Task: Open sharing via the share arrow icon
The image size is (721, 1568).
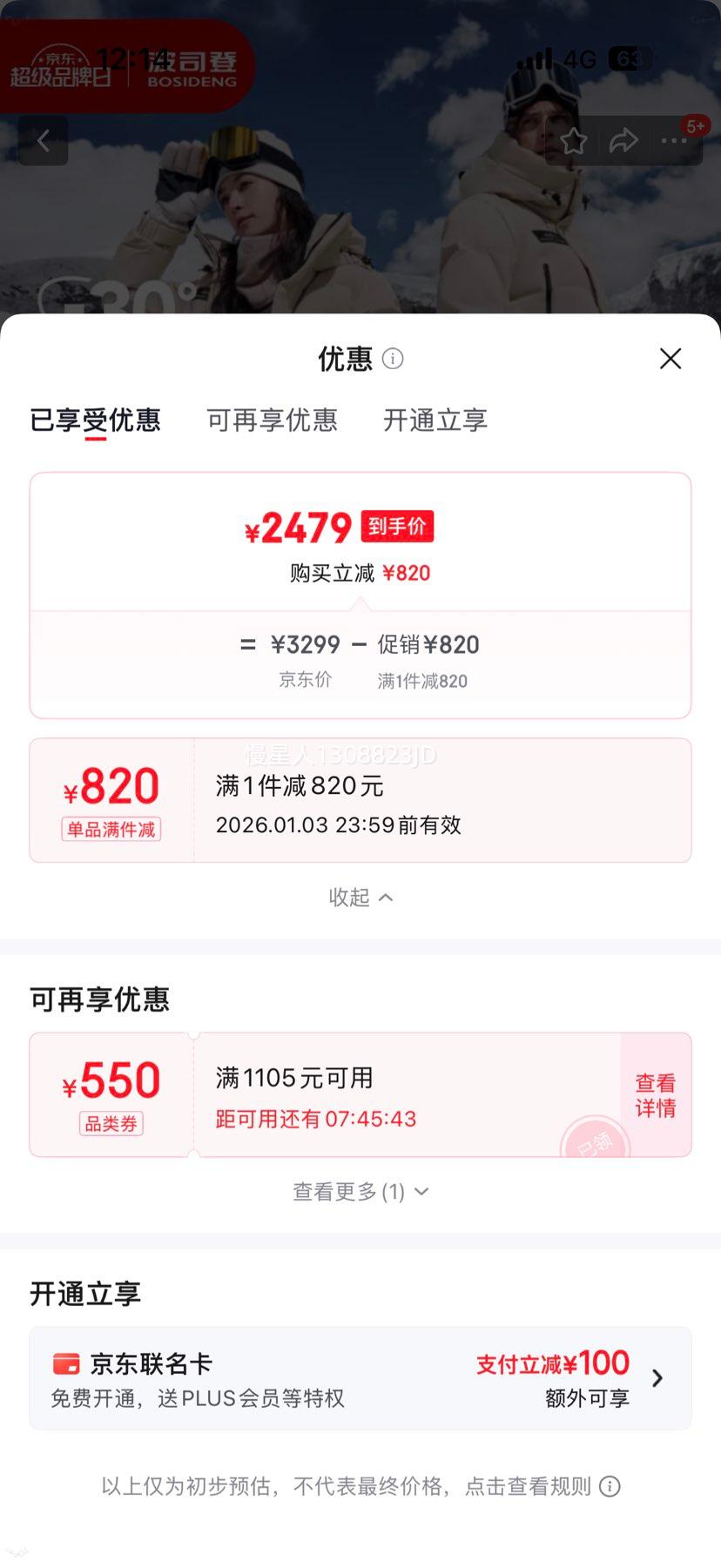Action: point(624,141)
